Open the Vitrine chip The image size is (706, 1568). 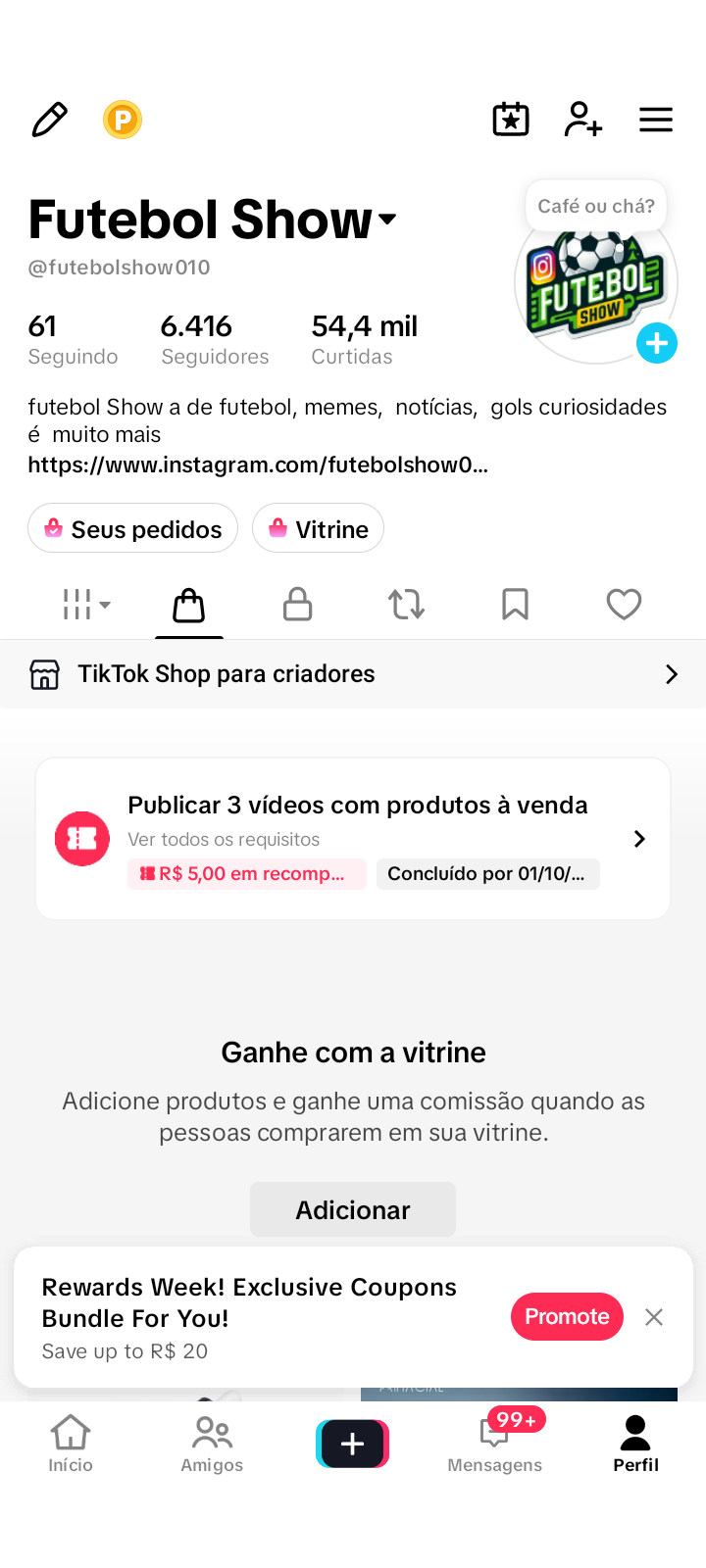pos(318,528)
